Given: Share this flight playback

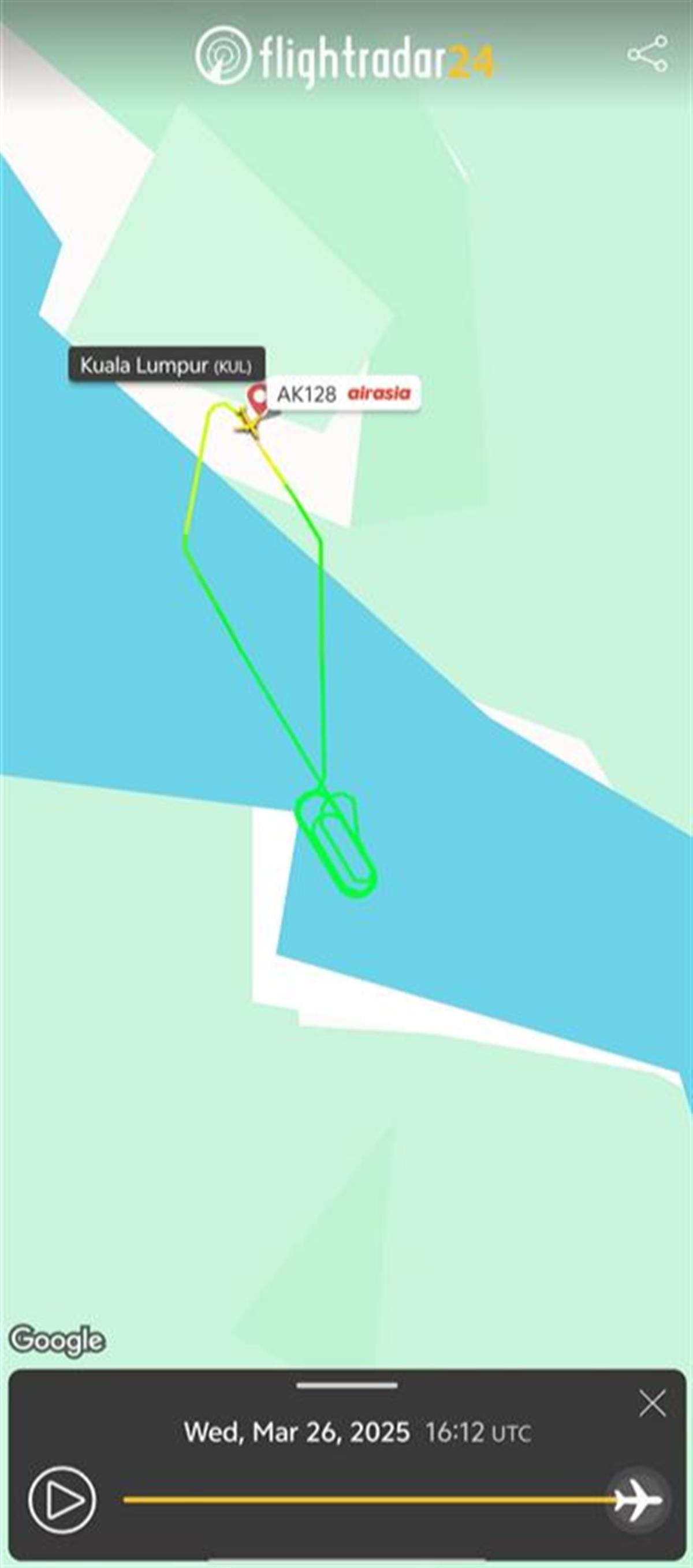Looking at the screenshot, I should point(647,54).
